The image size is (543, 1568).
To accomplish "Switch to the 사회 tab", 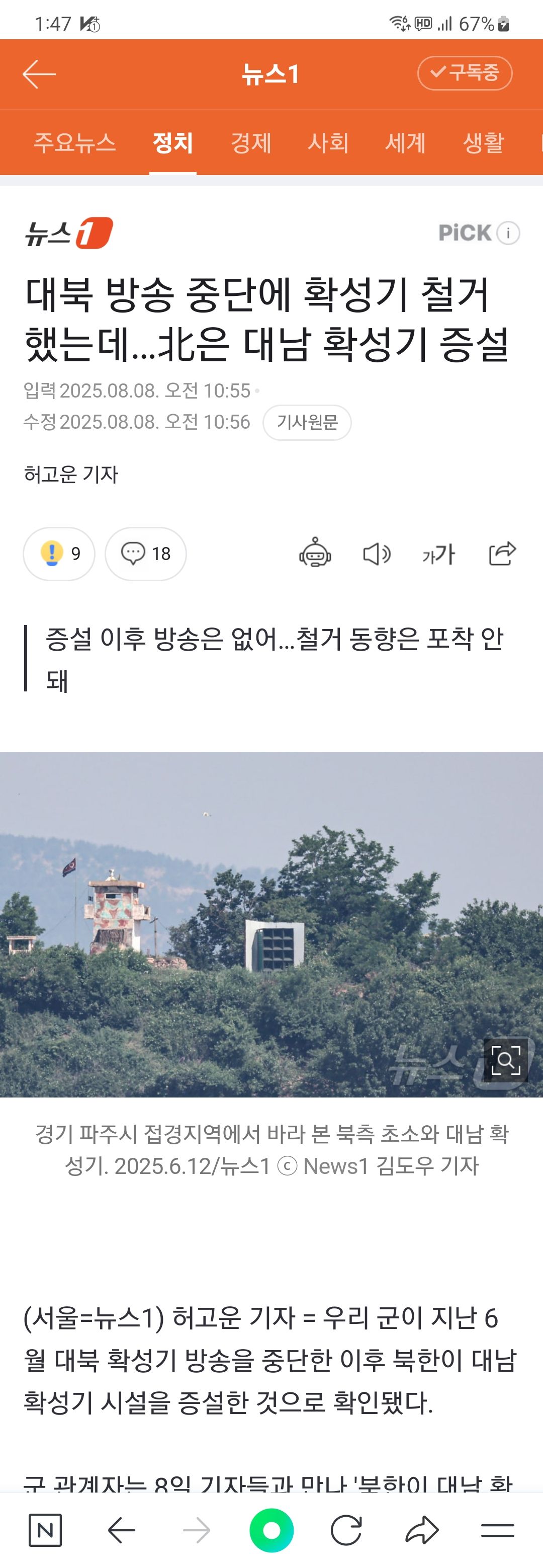I will tap(328, 143).
